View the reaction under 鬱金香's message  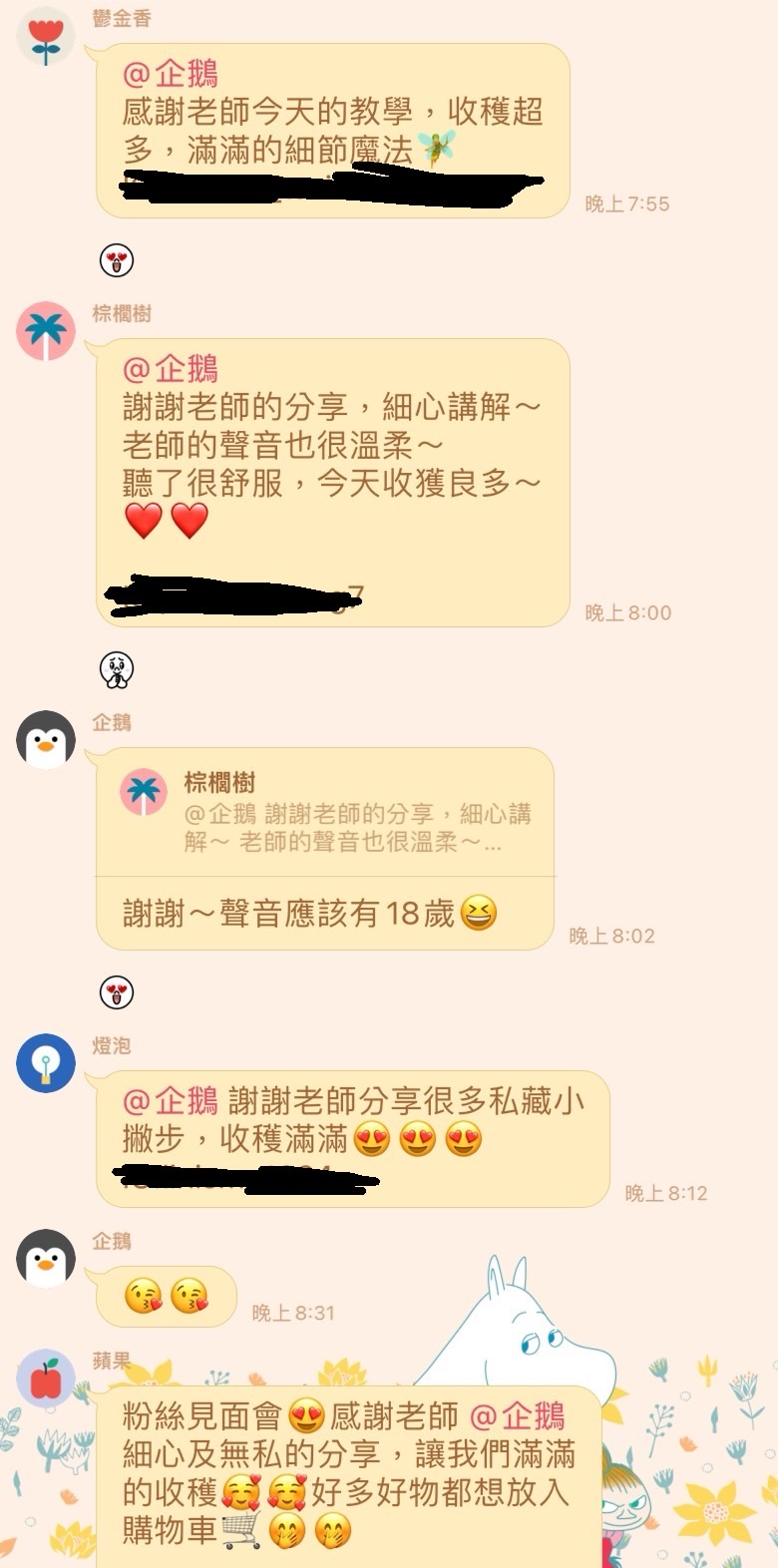pyautogui.click(x=117, y=261)
